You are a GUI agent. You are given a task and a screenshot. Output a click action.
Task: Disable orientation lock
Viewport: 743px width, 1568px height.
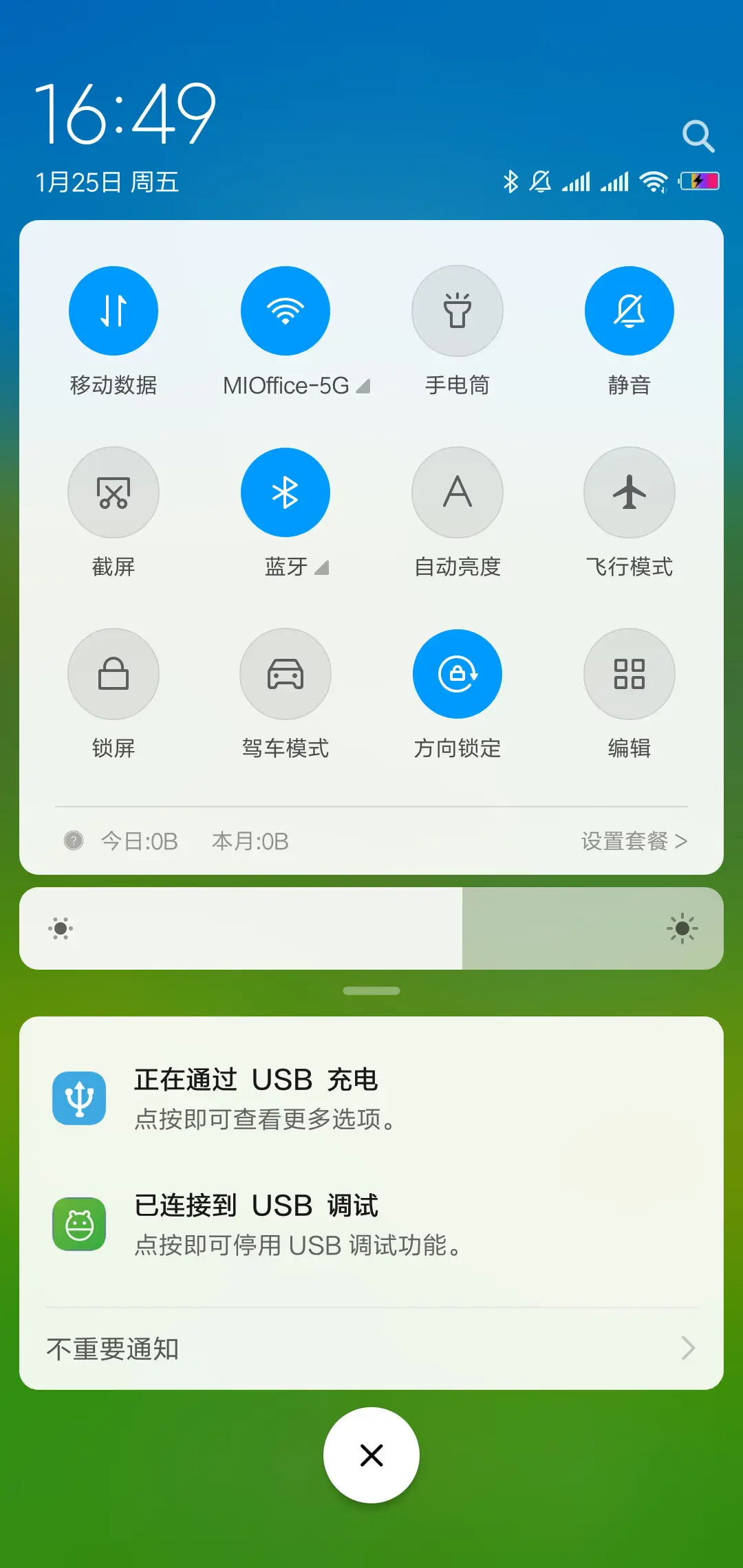tap(457, 674)
